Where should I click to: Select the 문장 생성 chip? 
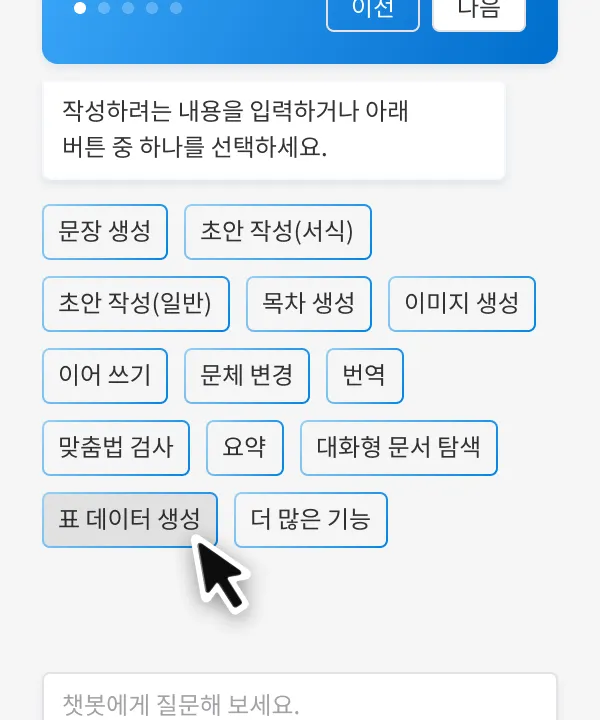pyautogui.click(x=105, y=232)
